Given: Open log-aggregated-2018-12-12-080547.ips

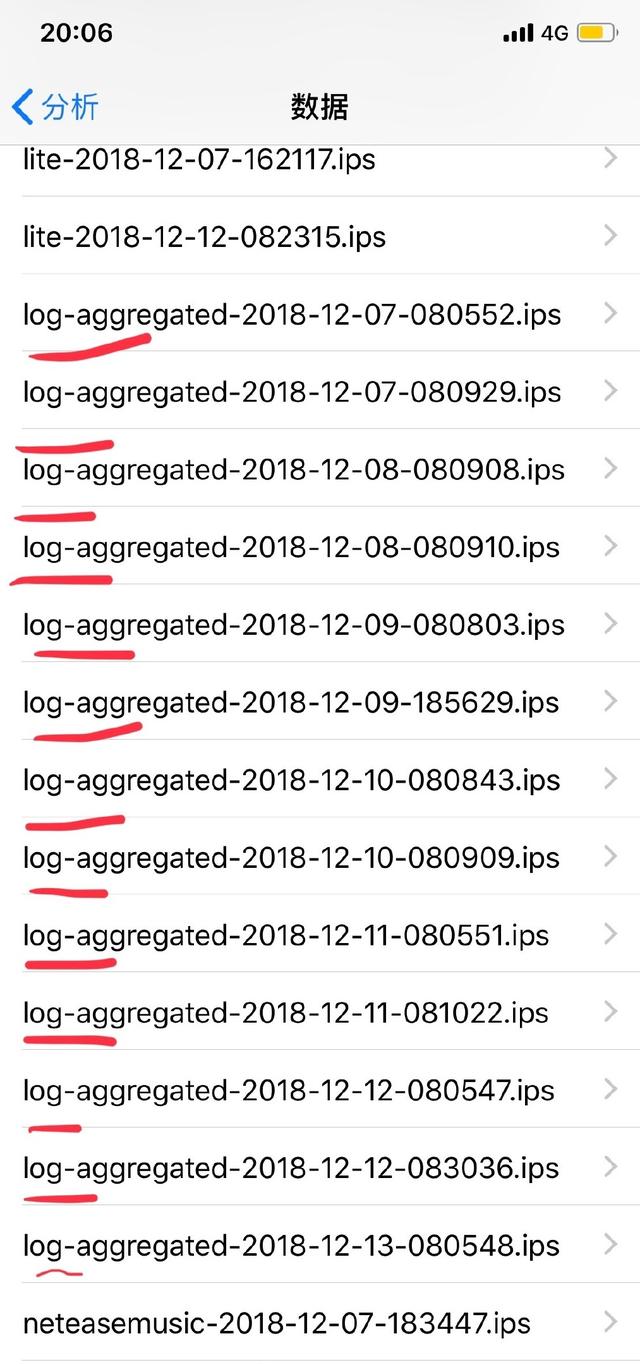Looking at the screenshot, I should (289, 1090).
